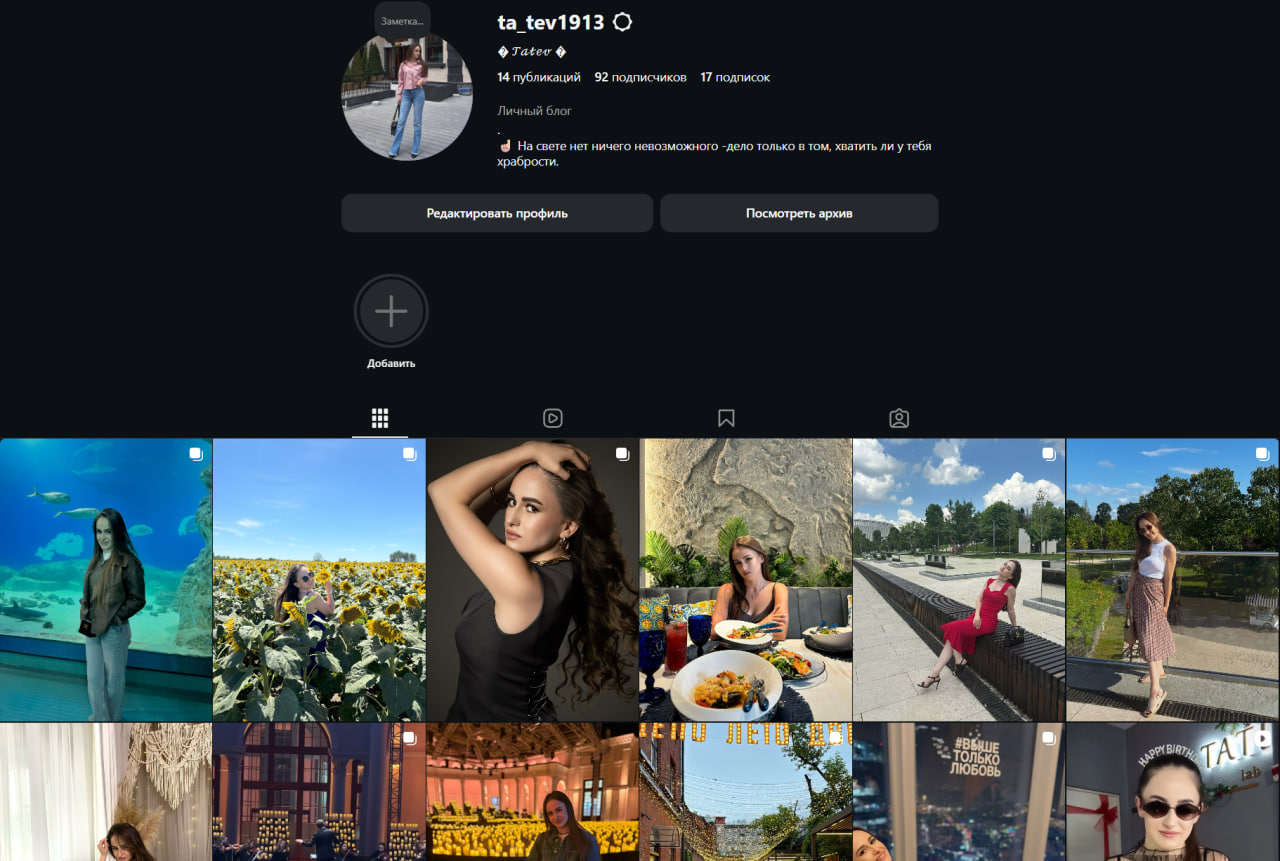The height and width of the screenshot is (861, 1280).
Task: Switch to the posts grid tab
Action: click(x=380, y=418)
